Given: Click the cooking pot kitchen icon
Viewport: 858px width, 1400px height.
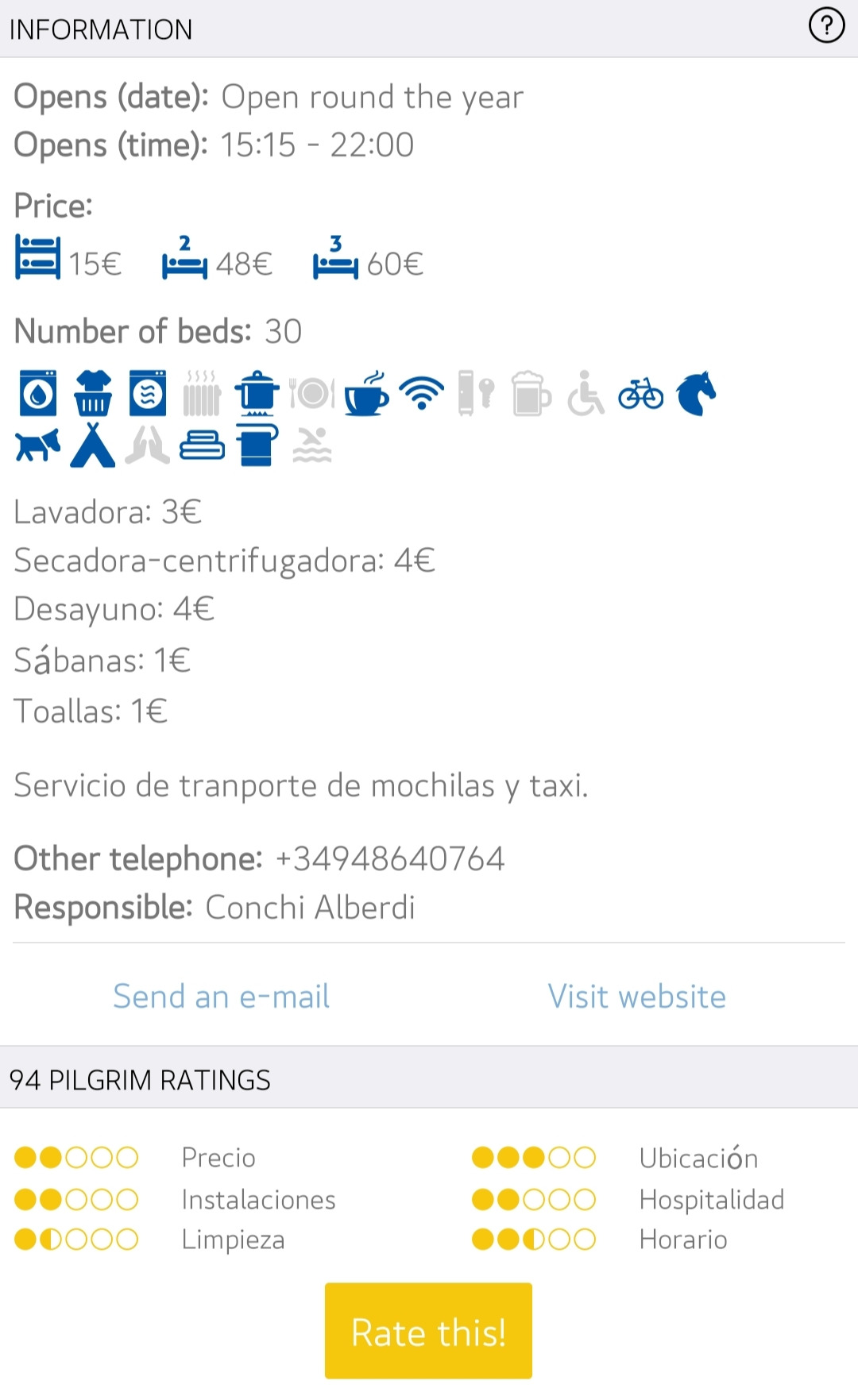Looking at the screenshot, I should click(257, 393).
